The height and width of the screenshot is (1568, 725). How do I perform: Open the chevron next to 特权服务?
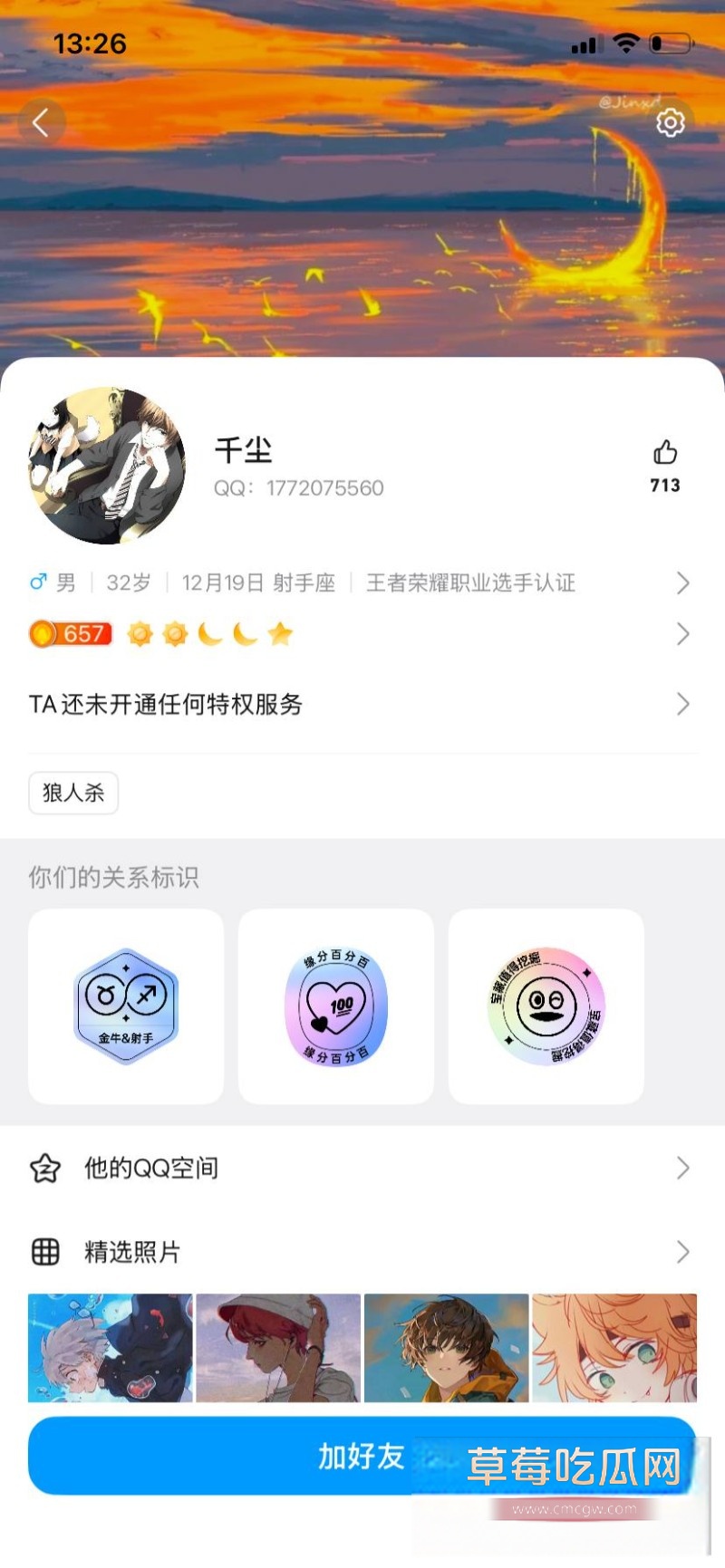tap(682, 704)
